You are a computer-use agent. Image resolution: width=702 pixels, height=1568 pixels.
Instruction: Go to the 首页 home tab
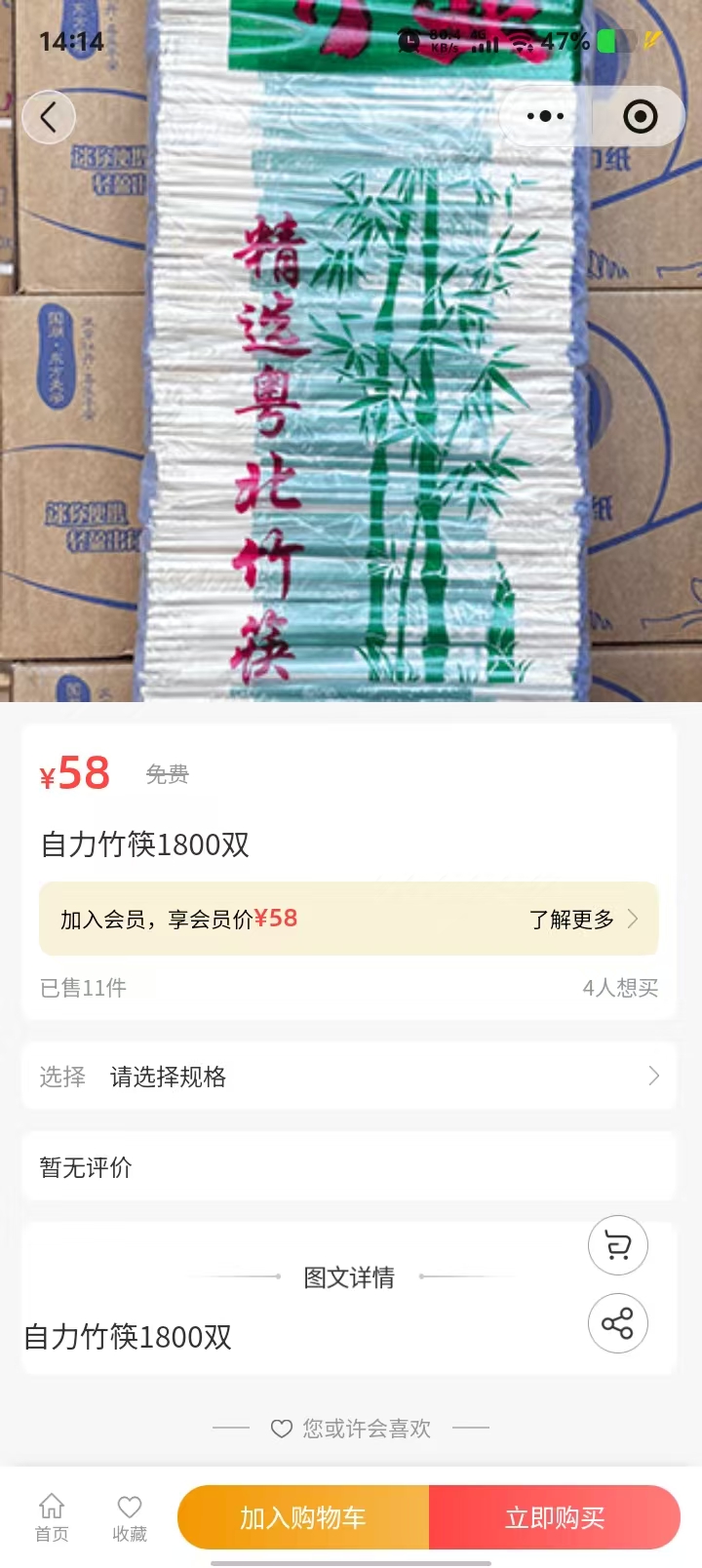[x=52, y=1517]
